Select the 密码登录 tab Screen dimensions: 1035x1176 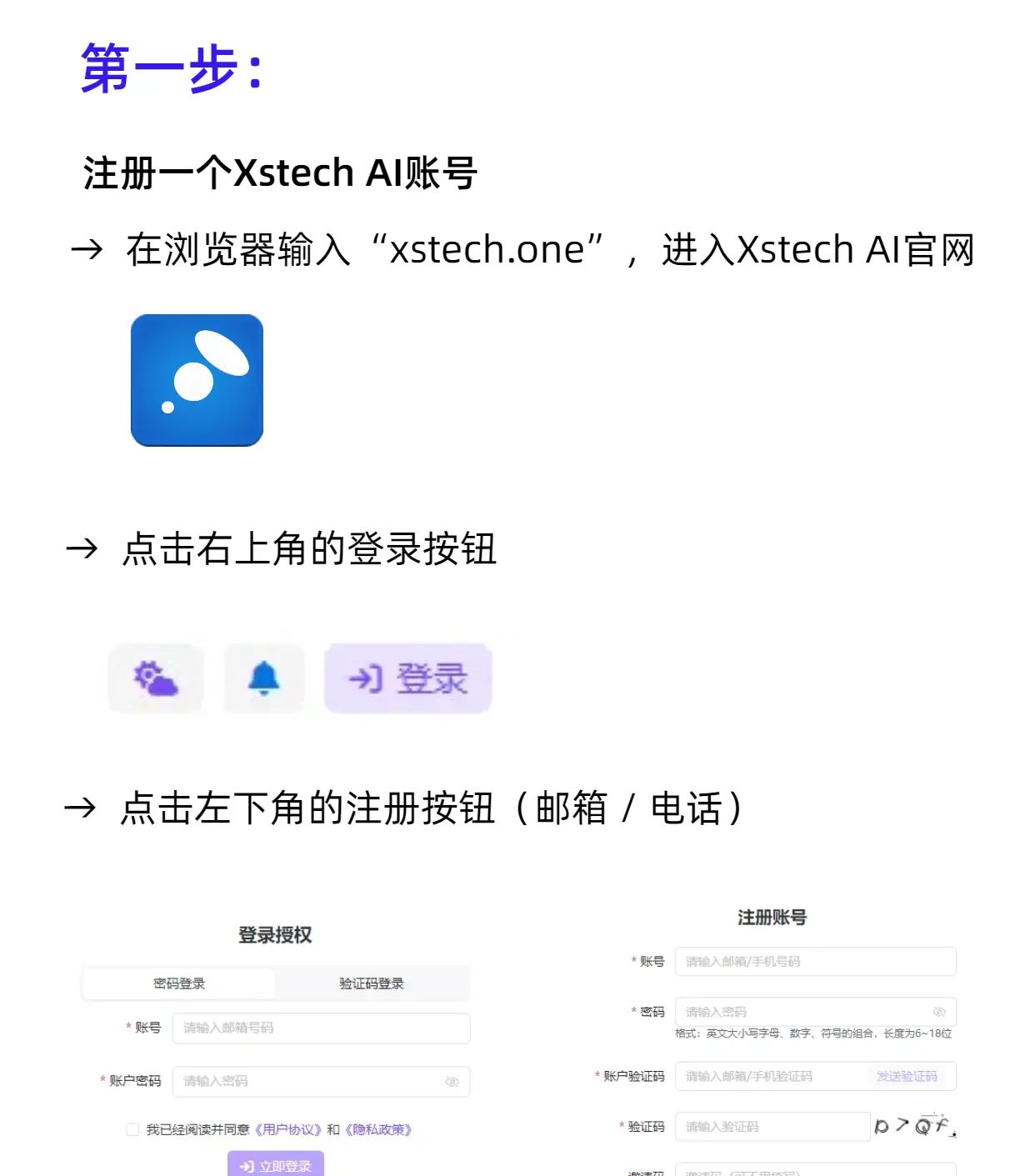pos(178,983)
